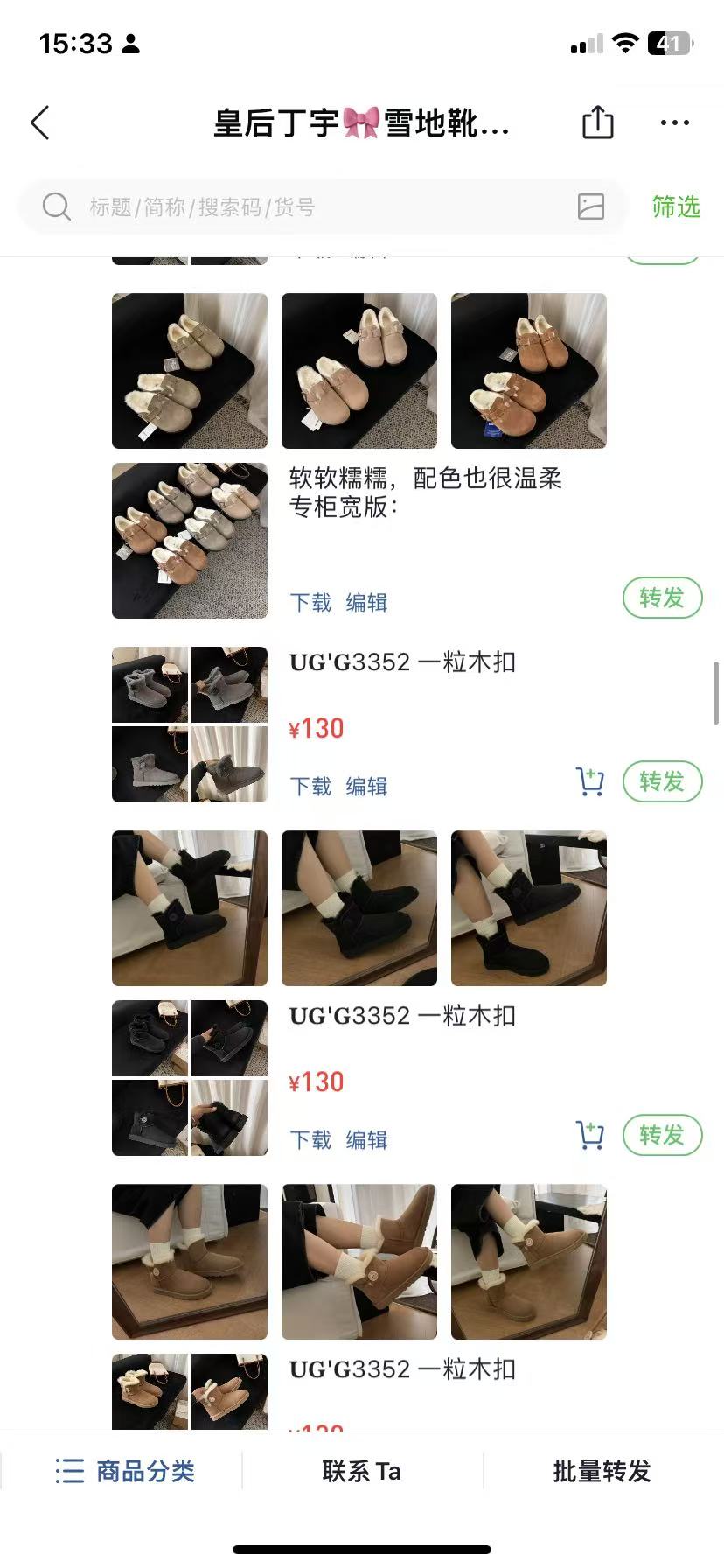Forward the black UG'G3352 boots listing
724x1568 pixels.
coord(662,1135)
